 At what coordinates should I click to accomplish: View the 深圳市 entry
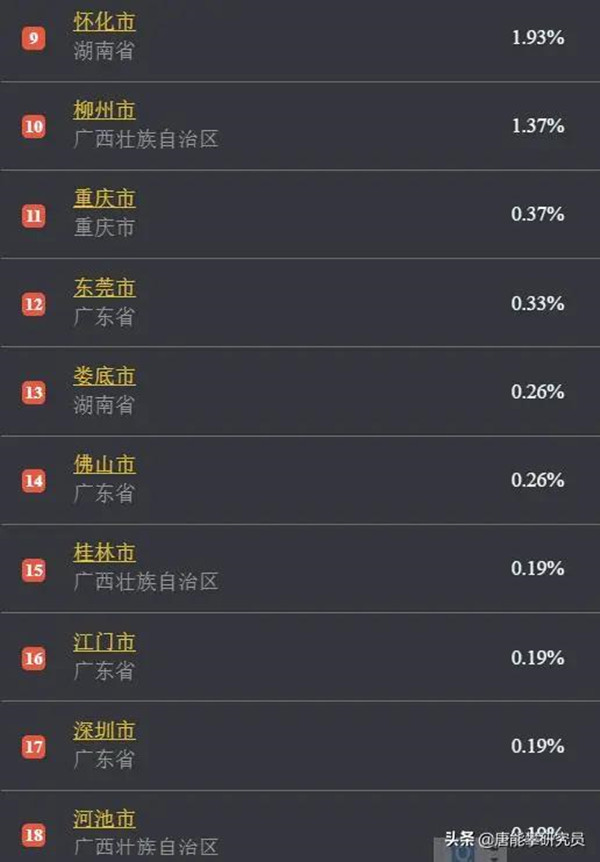click(x=104, y=730)
